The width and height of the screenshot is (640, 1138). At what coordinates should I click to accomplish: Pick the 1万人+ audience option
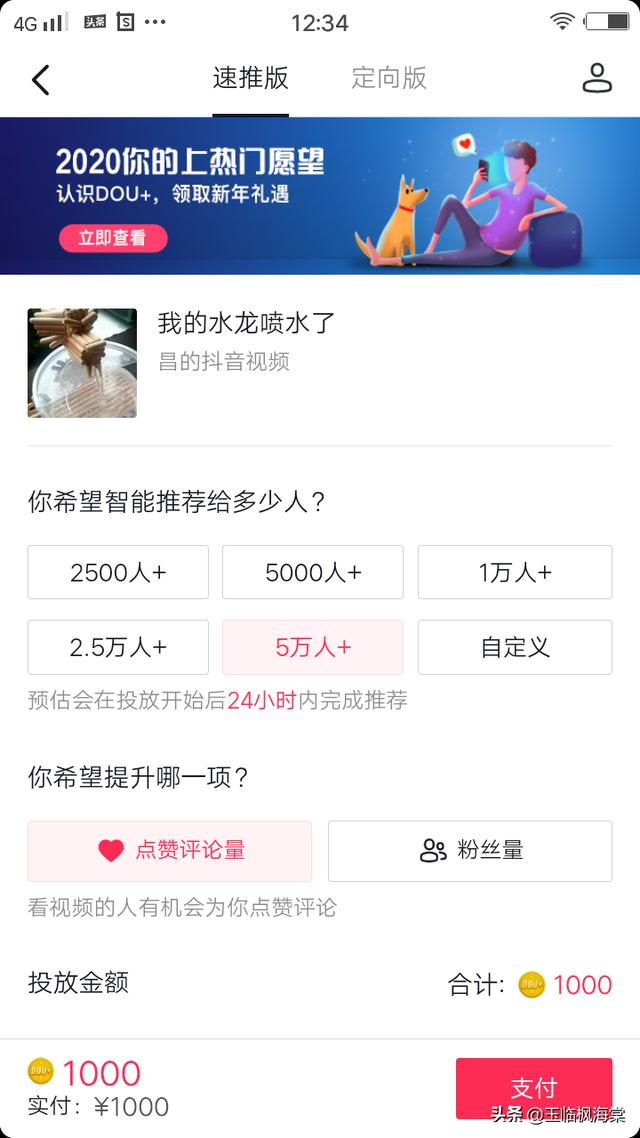point(515,572)
